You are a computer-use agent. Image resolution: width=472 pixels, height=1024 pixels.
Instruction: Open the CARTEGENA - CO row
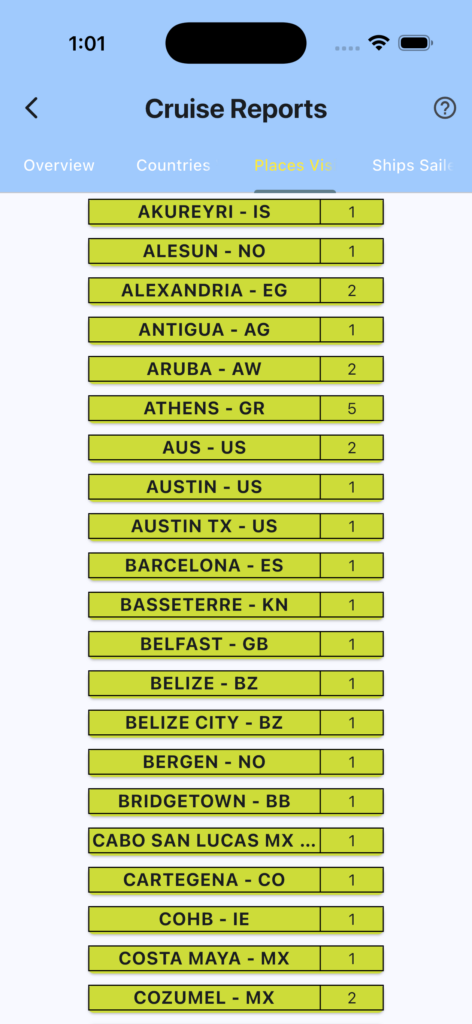click(236, 880)
